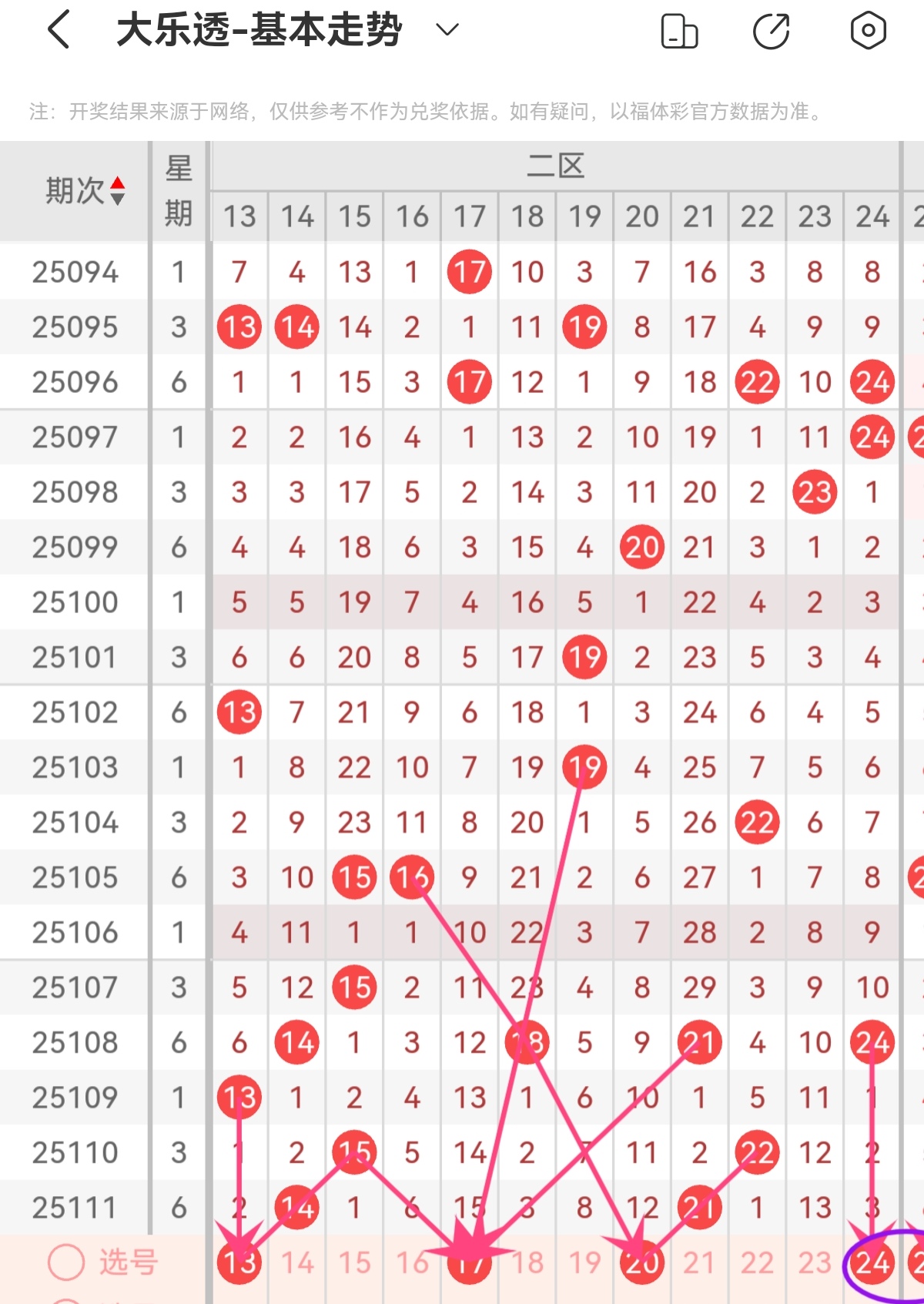Tap the highlighted ball 19 in row 25103
The height and width of the screenshot is (1304, 924).
point(584,767)
